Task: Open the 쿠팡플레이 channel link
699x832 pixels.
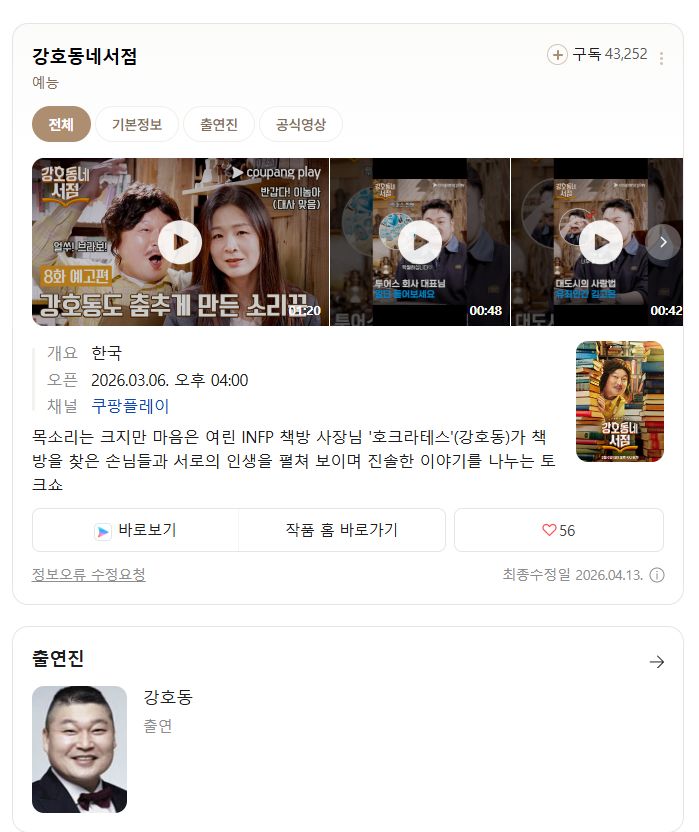Action: [x=130, y=406]
